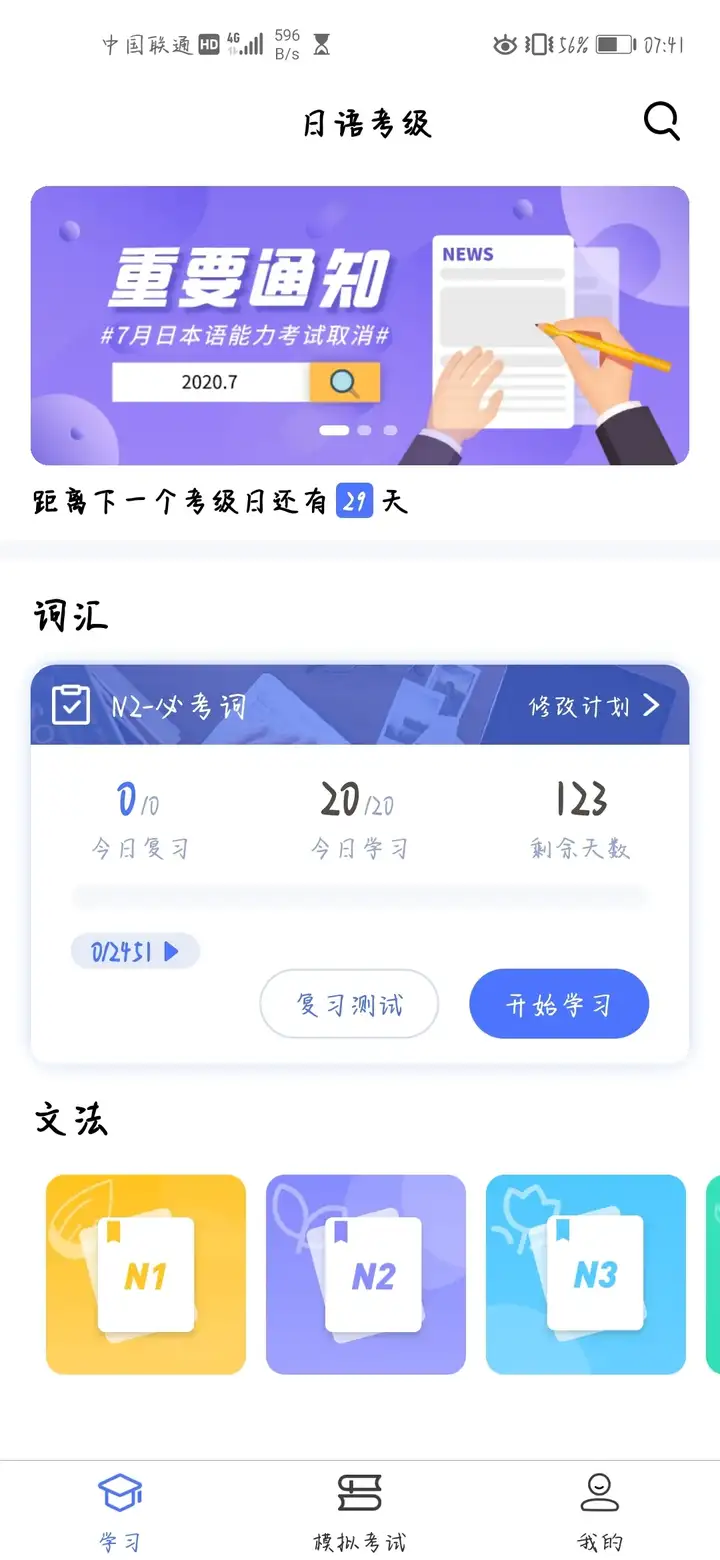Select the 学习 tab
Screen dimensions: 720x1560
coord(120,1512)
